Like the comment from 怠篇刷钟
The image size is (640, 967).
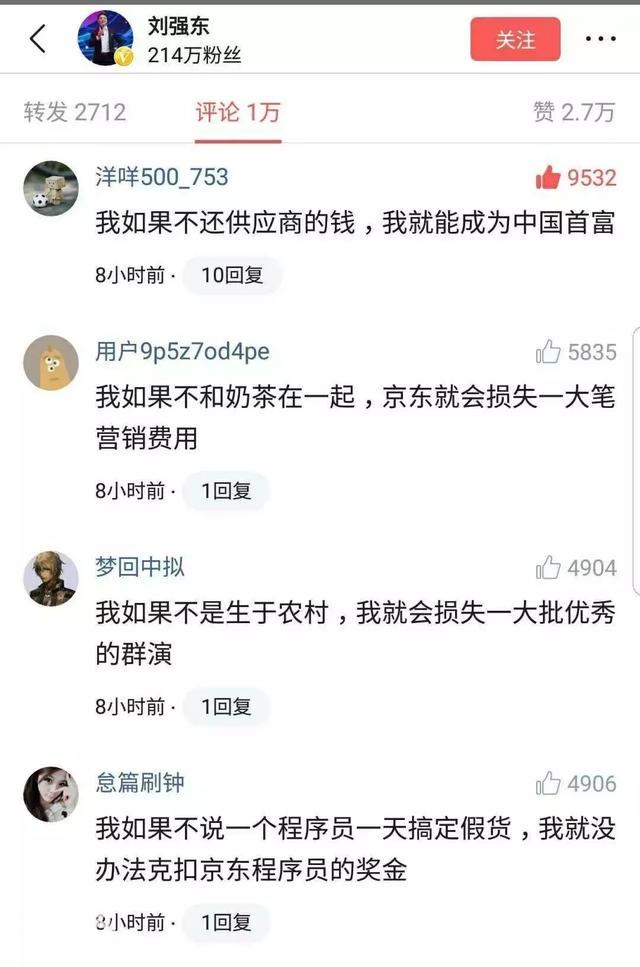click(x=548, y=784)
